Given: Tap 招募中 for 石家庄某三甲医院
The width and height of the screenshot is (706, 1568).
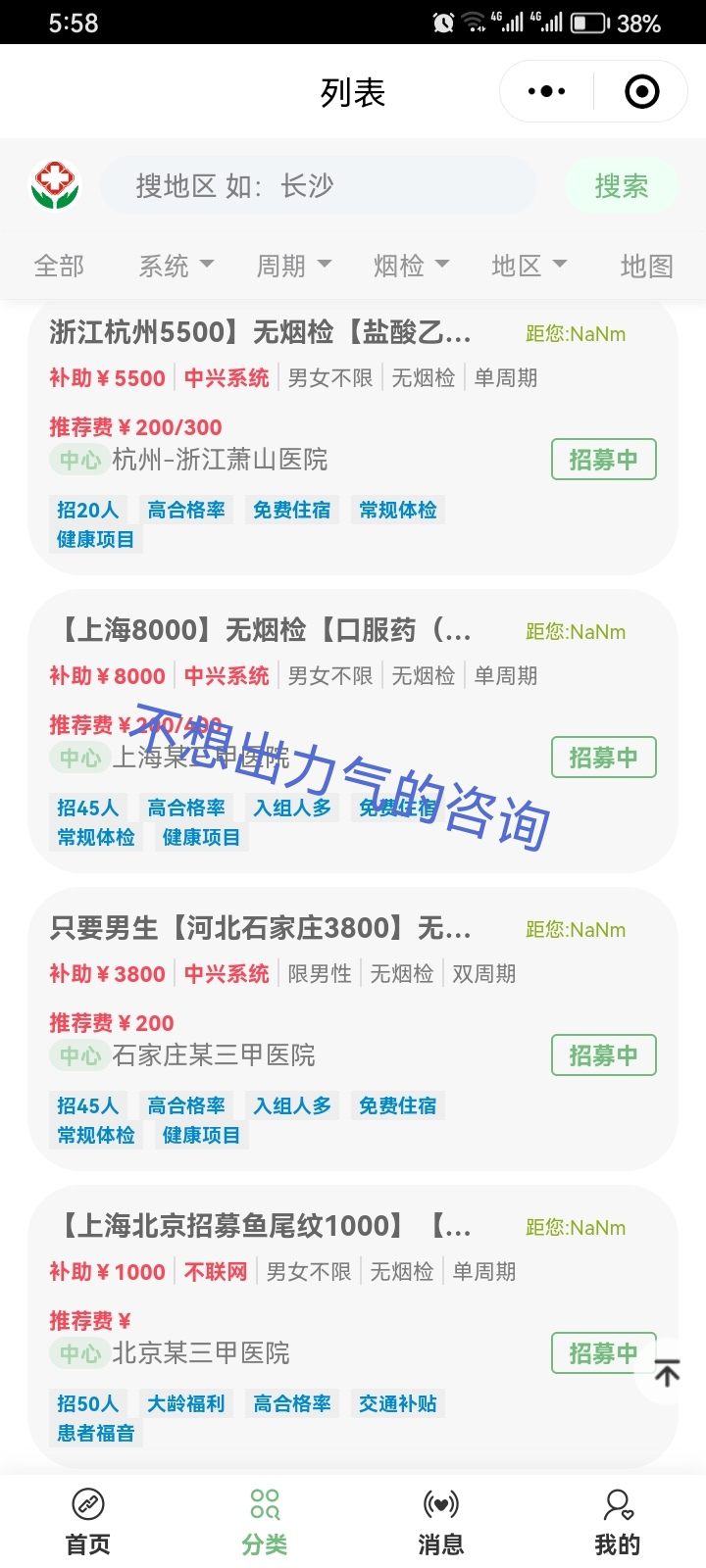Looking at the screenshot, I should [x=603, y=1055].
